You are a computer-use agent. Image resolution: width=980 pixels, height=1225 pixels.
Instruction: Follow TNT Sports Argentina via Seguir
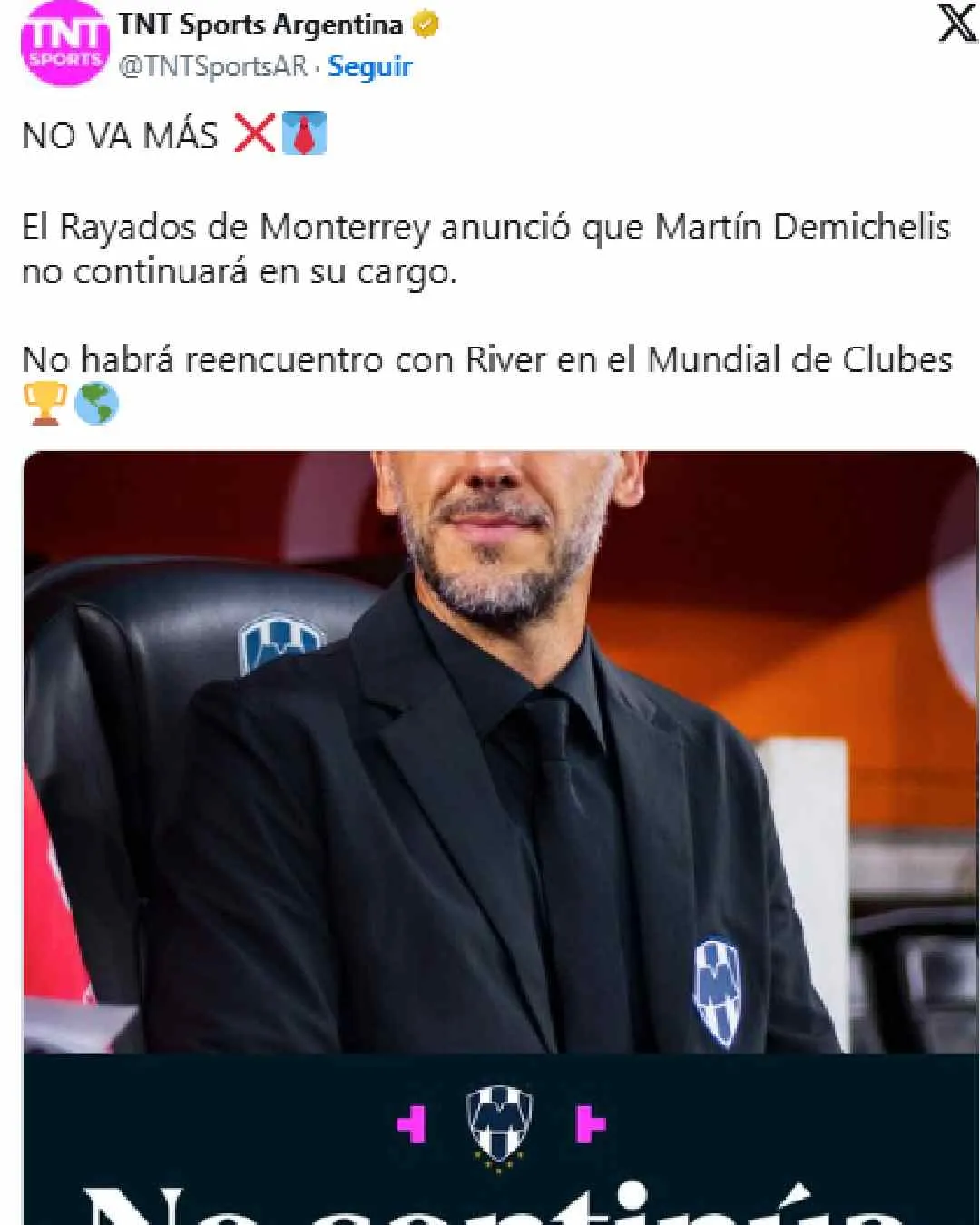[x=369, y=67]
